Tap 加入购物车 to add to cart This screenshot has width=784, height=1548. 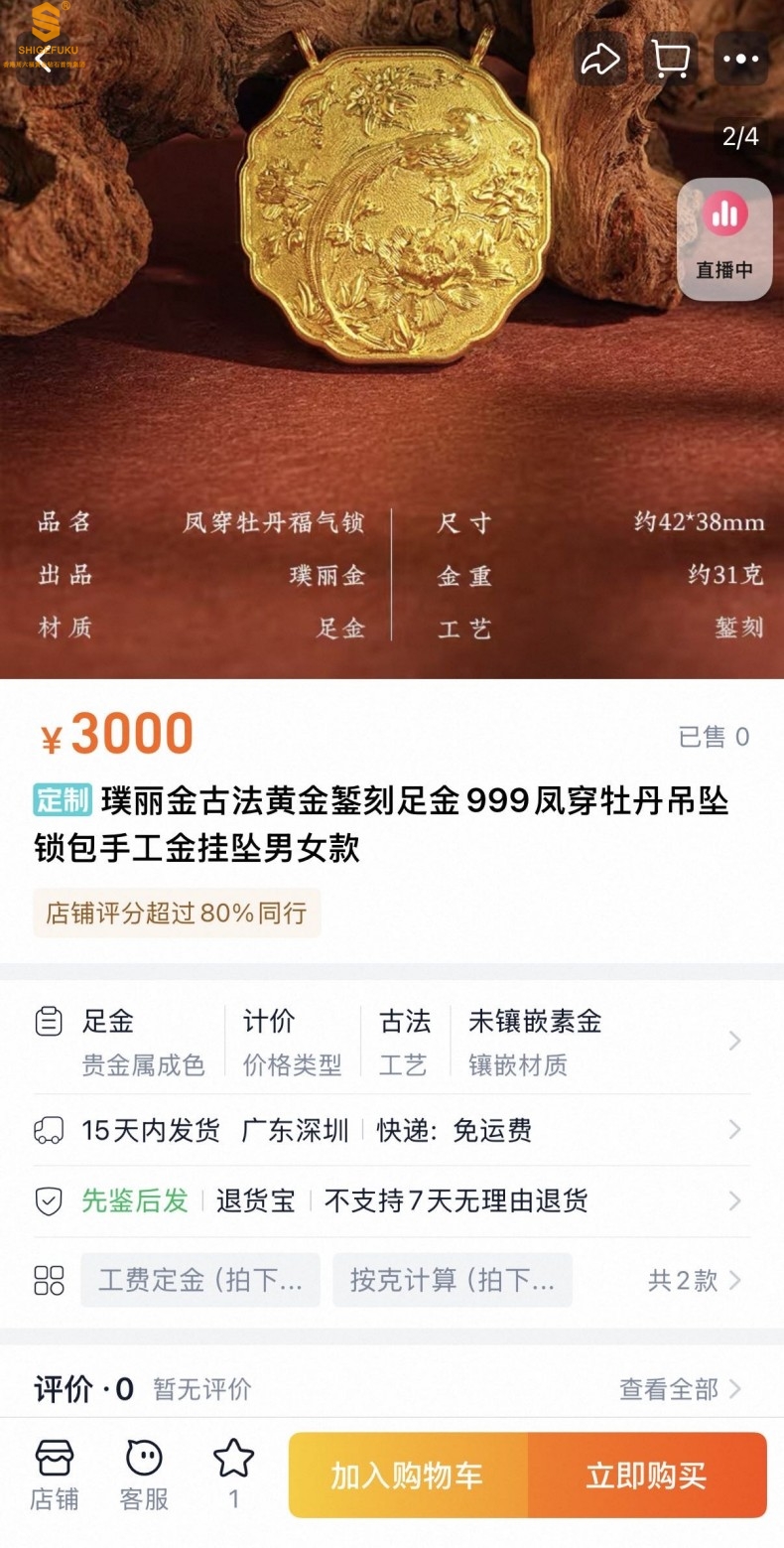pyautogui.click(x=408, y=1475)
